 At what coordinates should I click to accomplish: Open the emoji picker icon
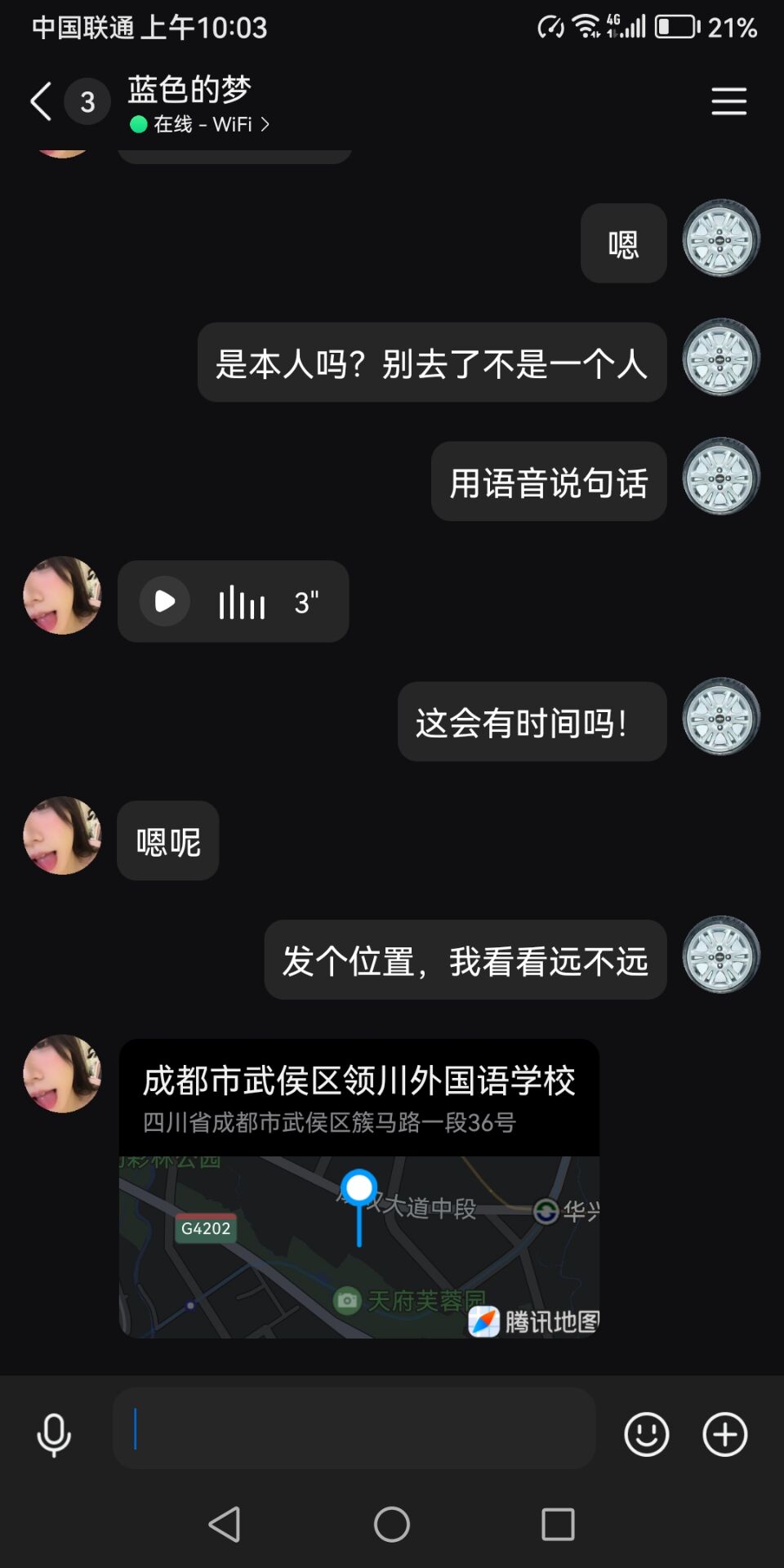click(x=648, y=1434)
